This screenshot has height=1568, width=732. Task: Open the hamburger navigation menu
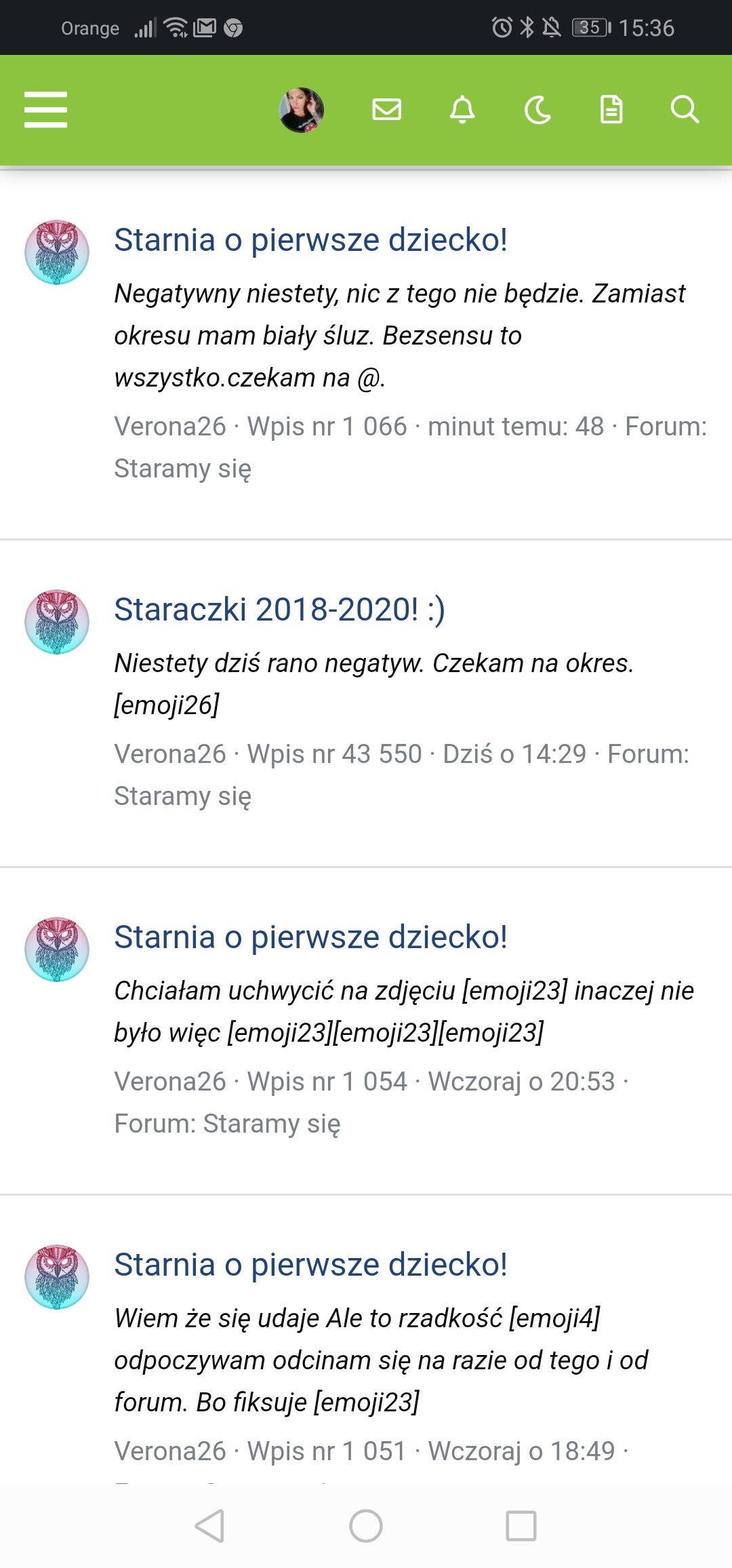(x=45, y=110)
